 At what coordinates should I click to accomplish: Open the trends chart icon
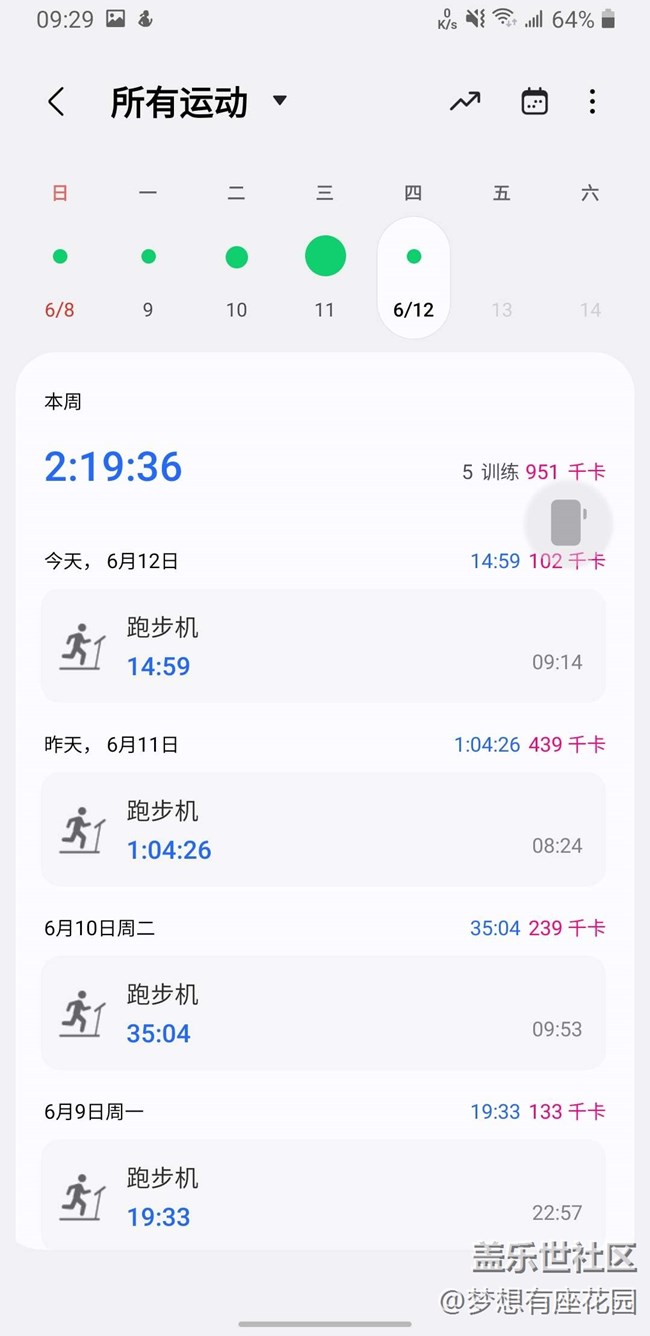click(465, 102)
